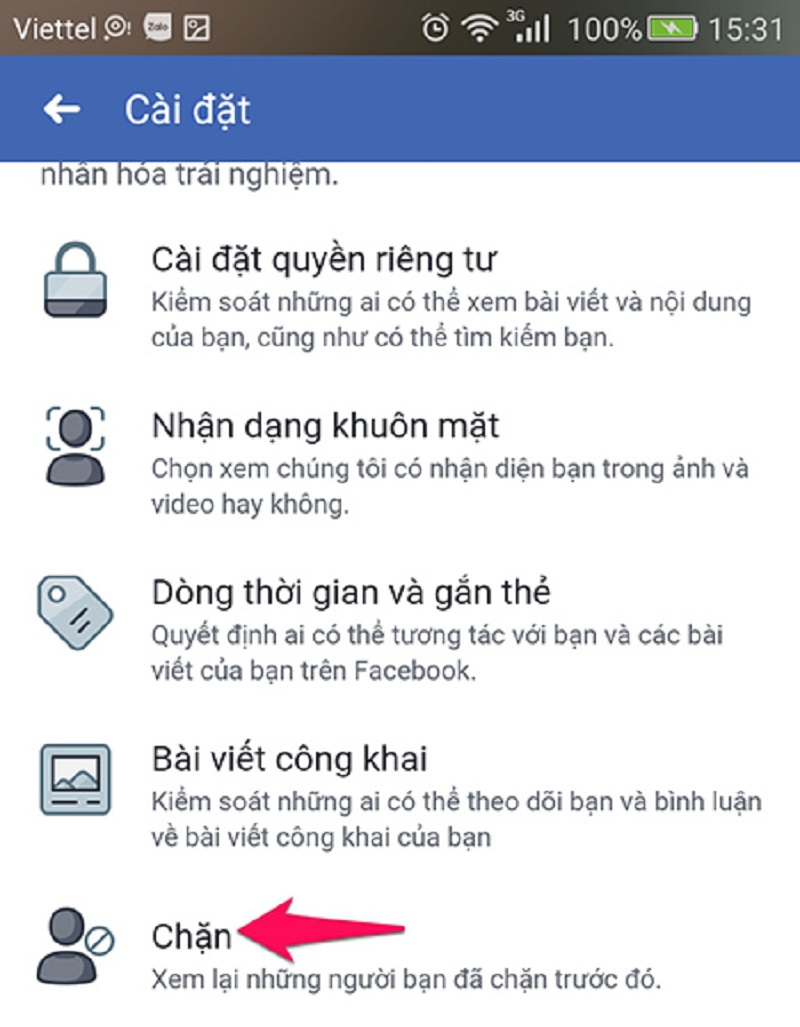Open Cài đặt quyền riêng tư
This screenshot has width=800, height=1027.
coord(324,261)
